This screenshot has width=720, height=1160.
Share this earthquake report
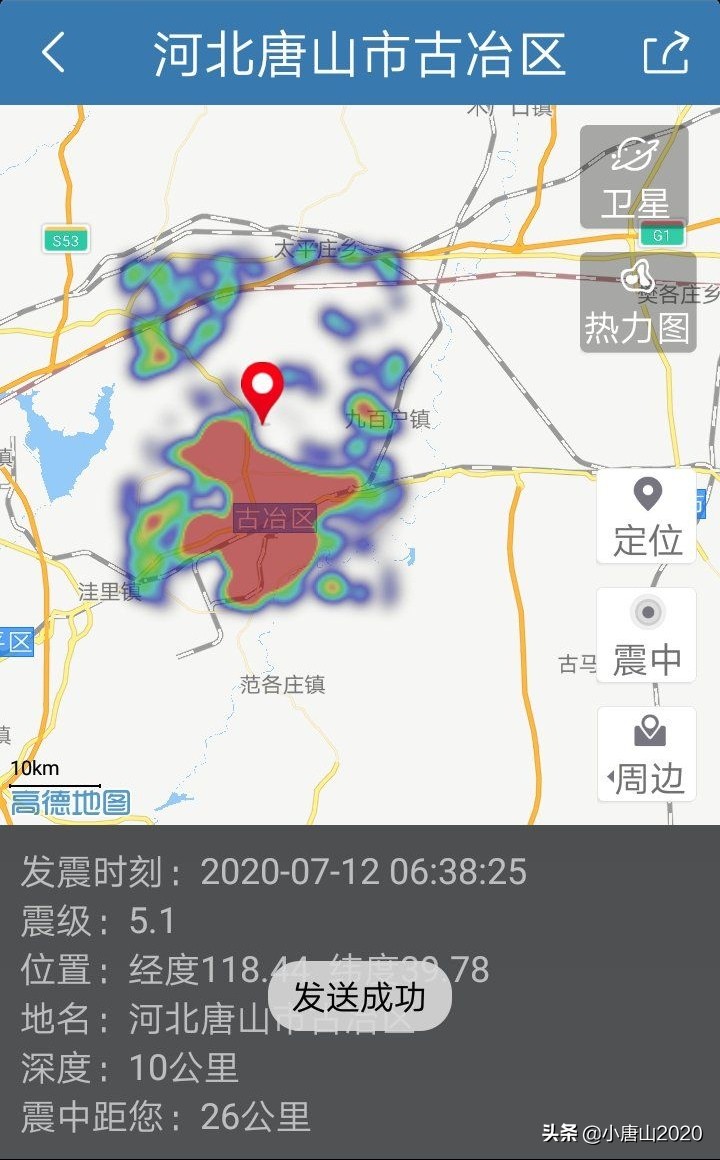tap(666, 52)
